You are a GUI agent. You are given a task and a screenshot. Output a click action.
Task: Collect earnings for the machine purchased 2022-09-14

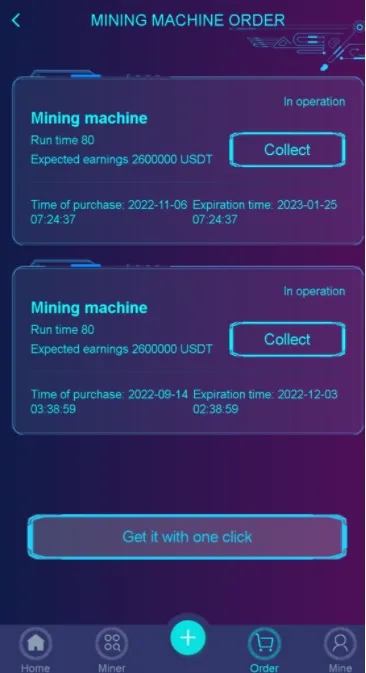(x=287, y=340)
